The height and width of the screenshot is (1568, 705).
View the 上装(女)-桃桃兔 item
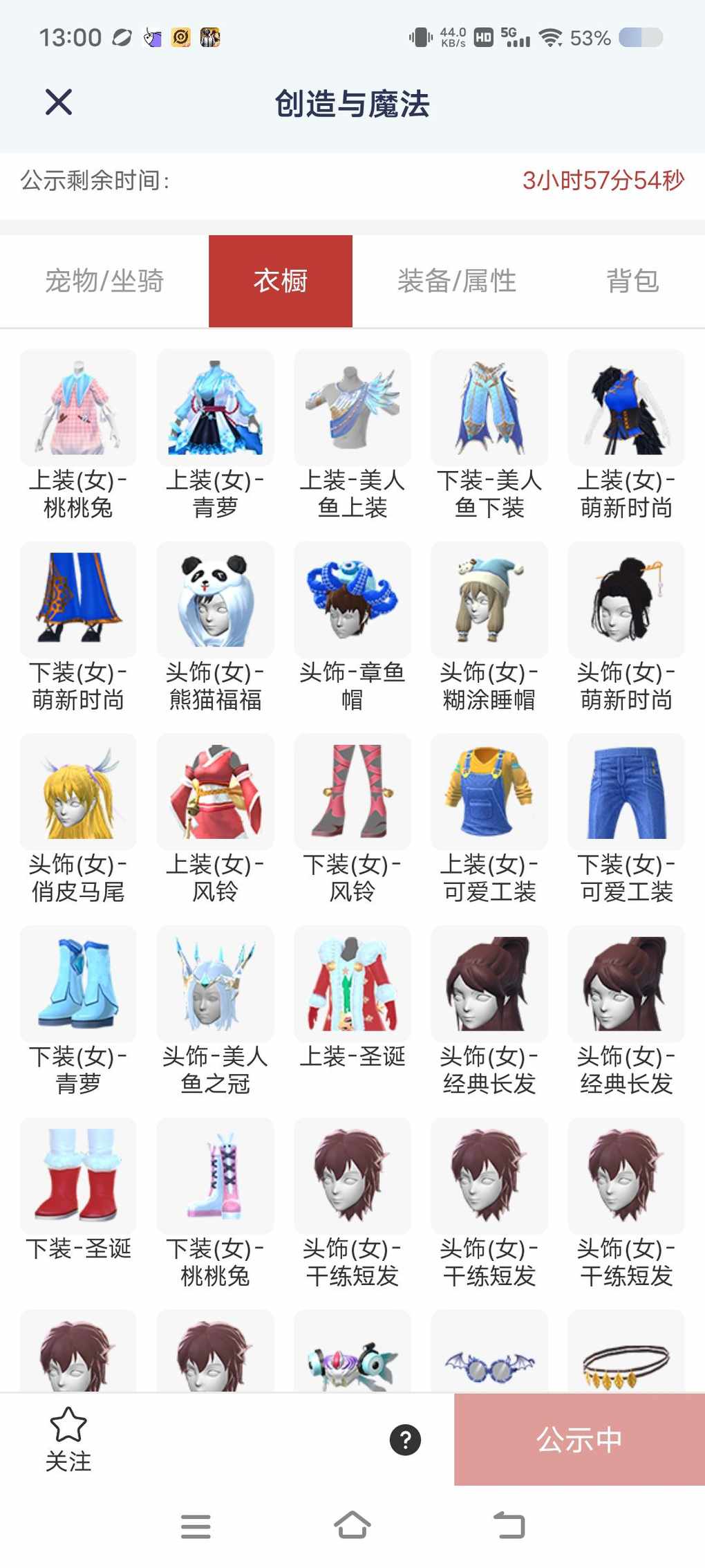(x=78, y=408)
